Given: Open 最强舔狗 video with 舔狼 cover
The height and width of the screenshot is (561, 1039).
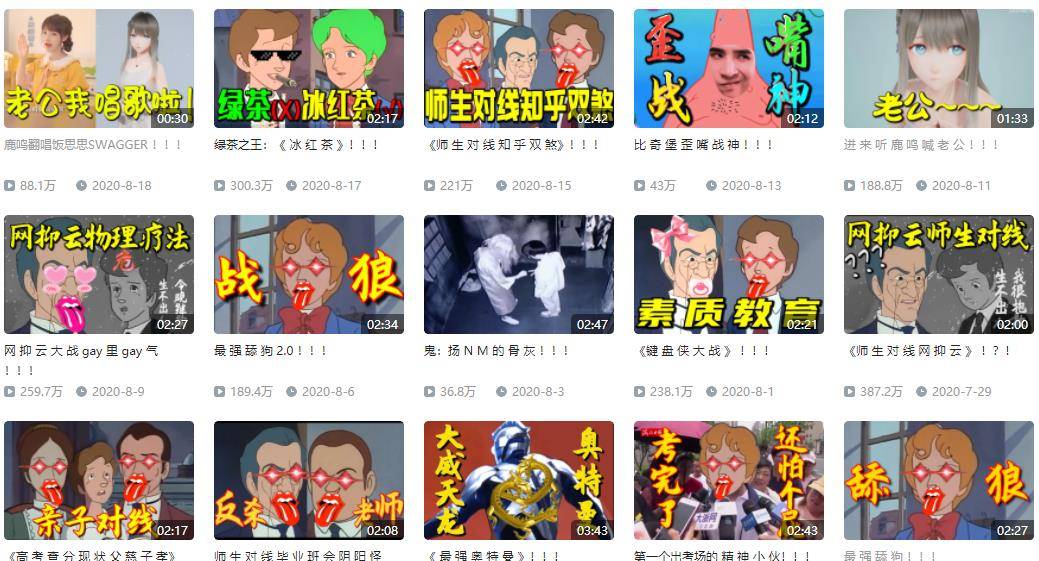Looking at the screenshot, I should point(938,480).
